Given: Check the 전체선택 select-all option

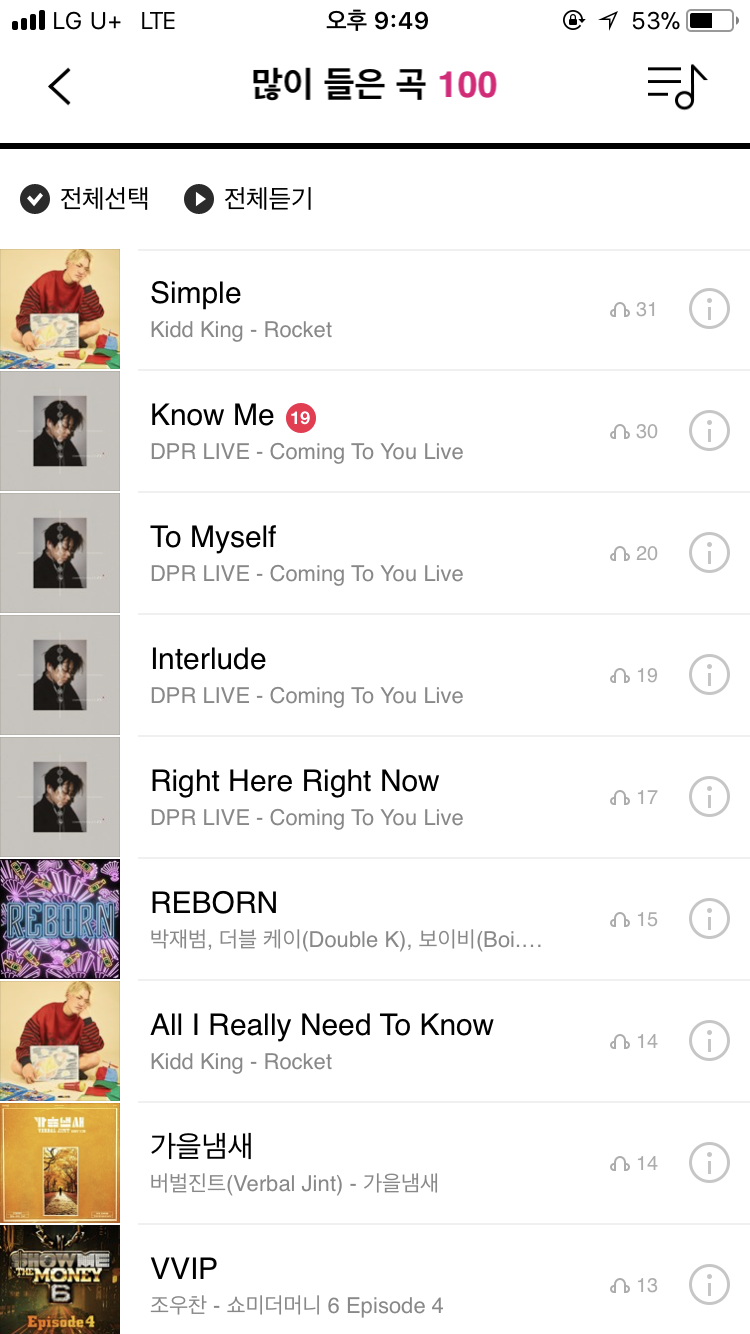Looking at the screenshot, I should tap(85, 199).
